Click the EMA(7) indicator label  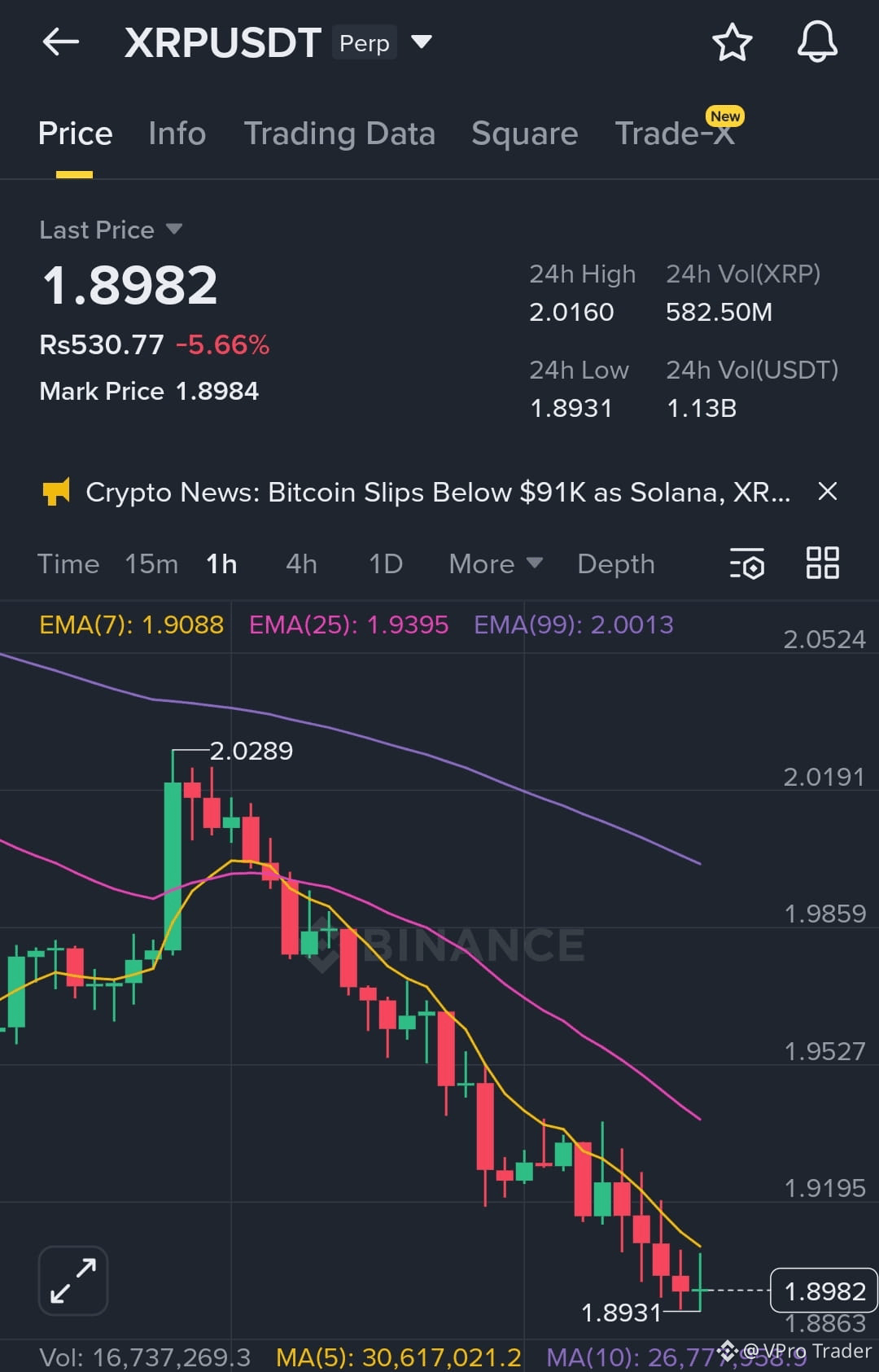(133, 625)
